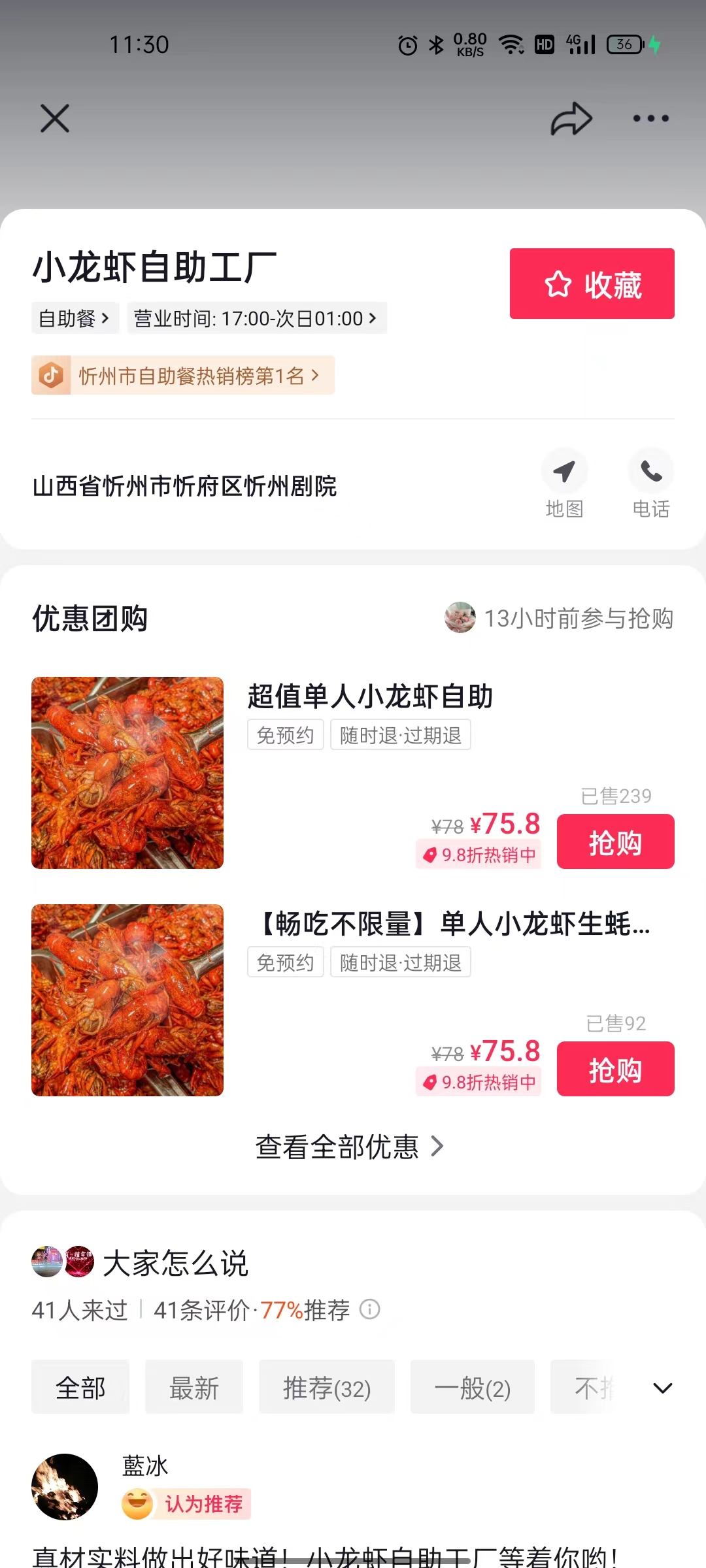This screenshot has width=706, height=1568.
Task: Tap the 9.8折热销中 discount banner
Action: pyautogui.click(x=479, y=855)
